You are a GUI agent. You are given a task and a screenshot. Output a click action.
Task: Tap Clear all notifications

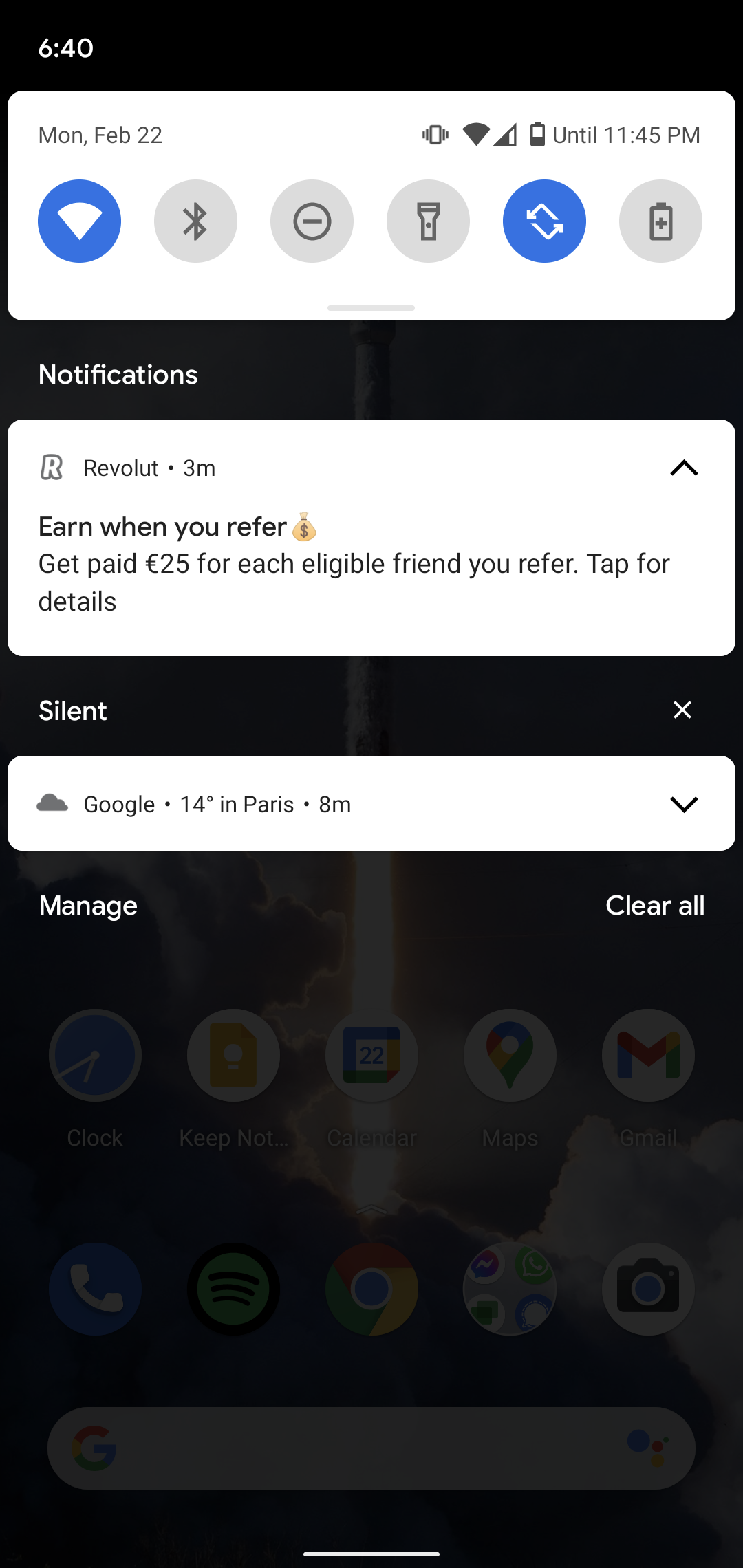(x=654, y=906)
